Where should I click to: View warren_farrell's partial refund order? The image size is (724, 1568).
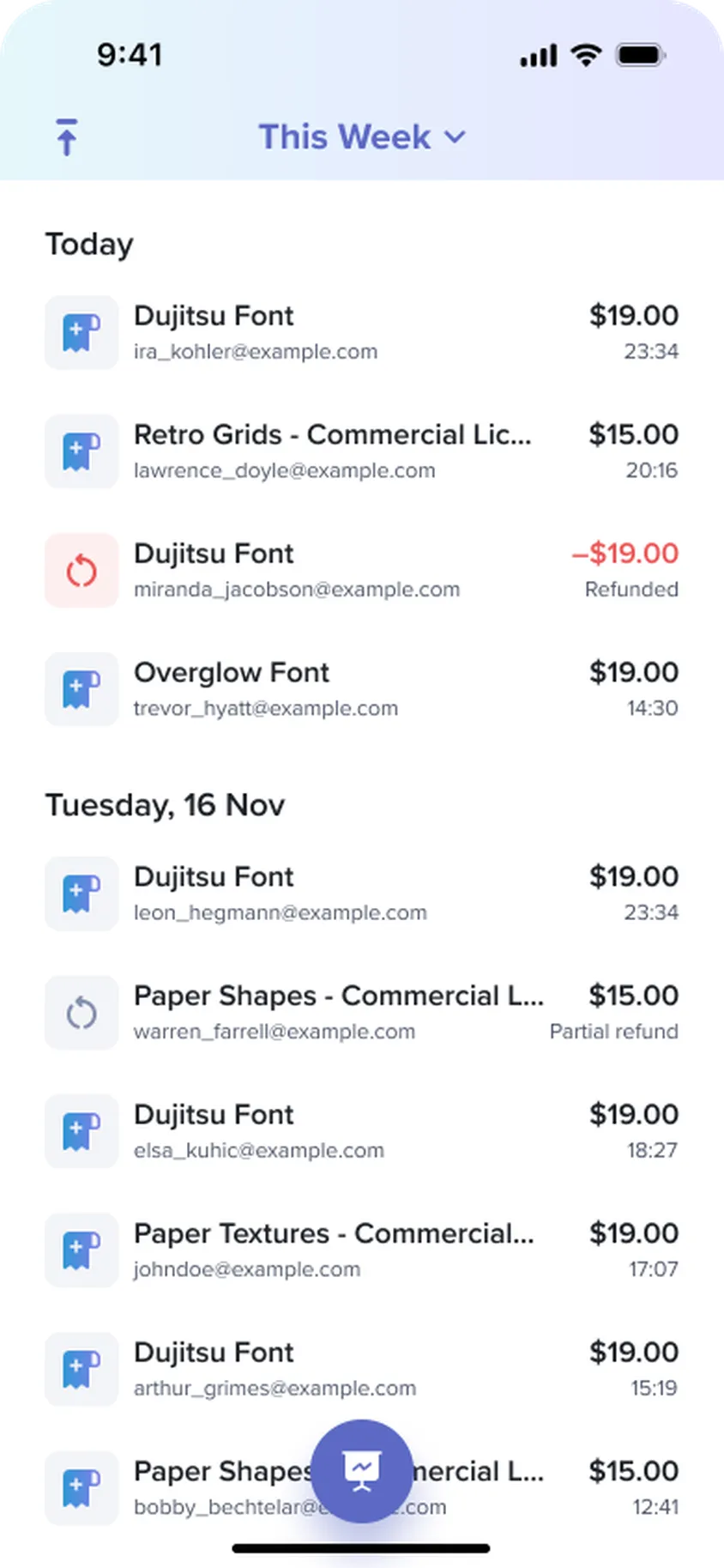pyautogui.click(x=361, y=1013)
